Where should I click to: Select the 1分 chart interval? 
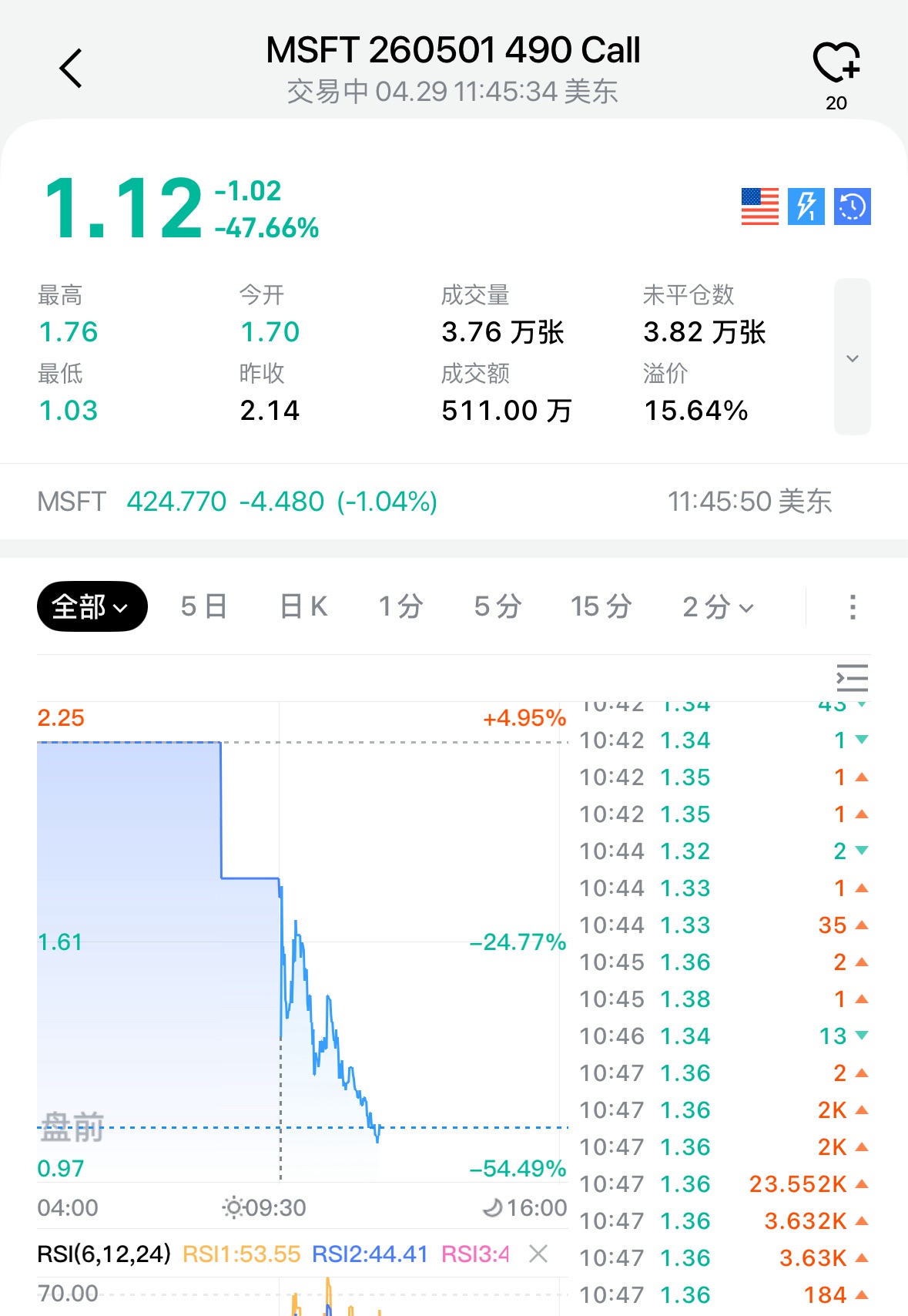400,606
